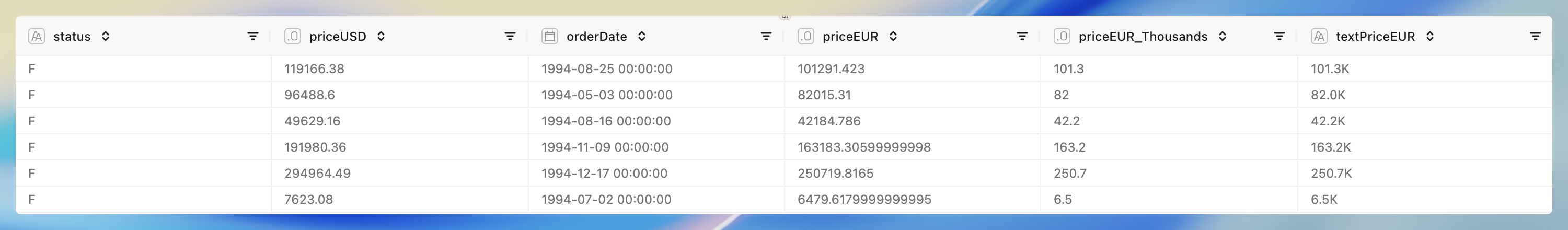Open filter for status column
Screen dimensions: 1568x230
point(252,37)
